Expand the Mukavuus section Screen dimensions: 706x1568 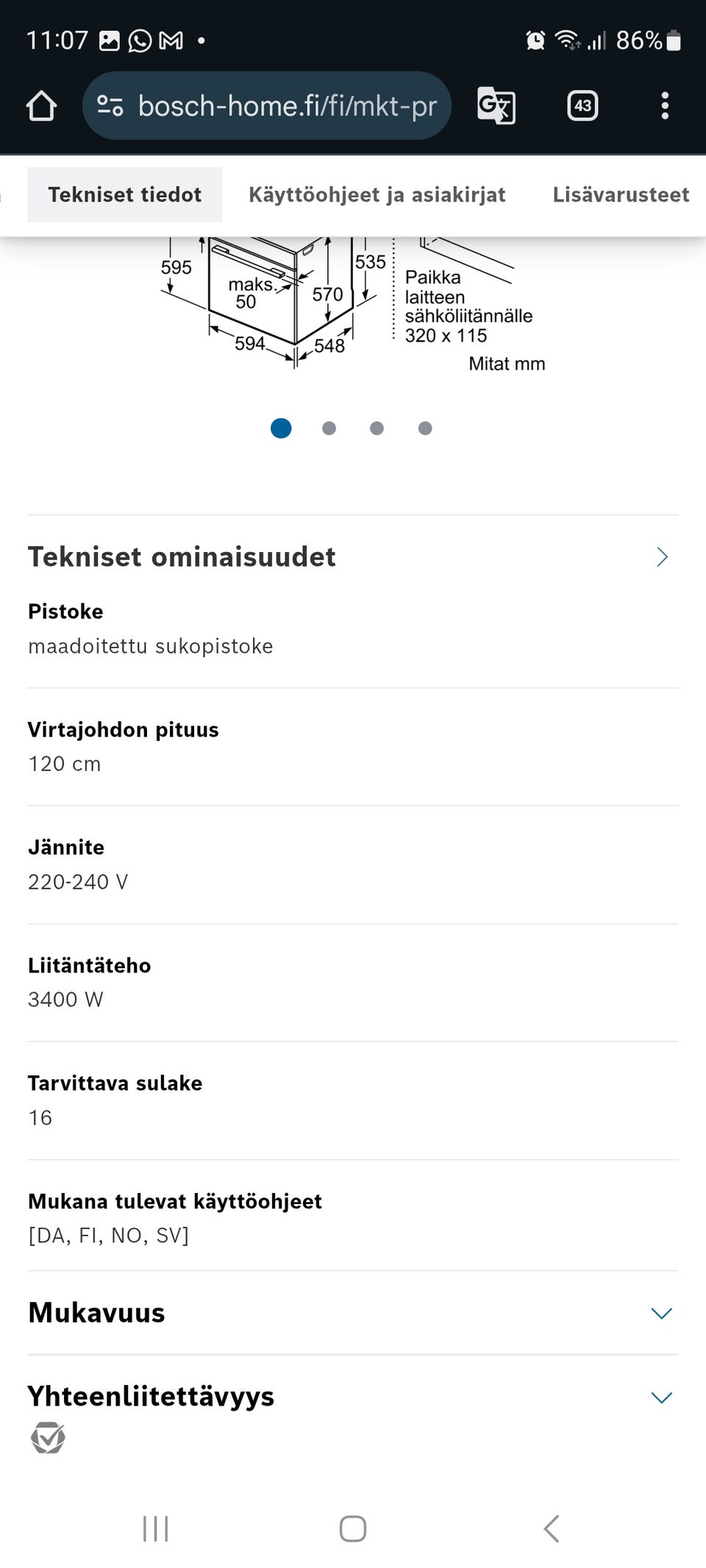point(662,1313)
